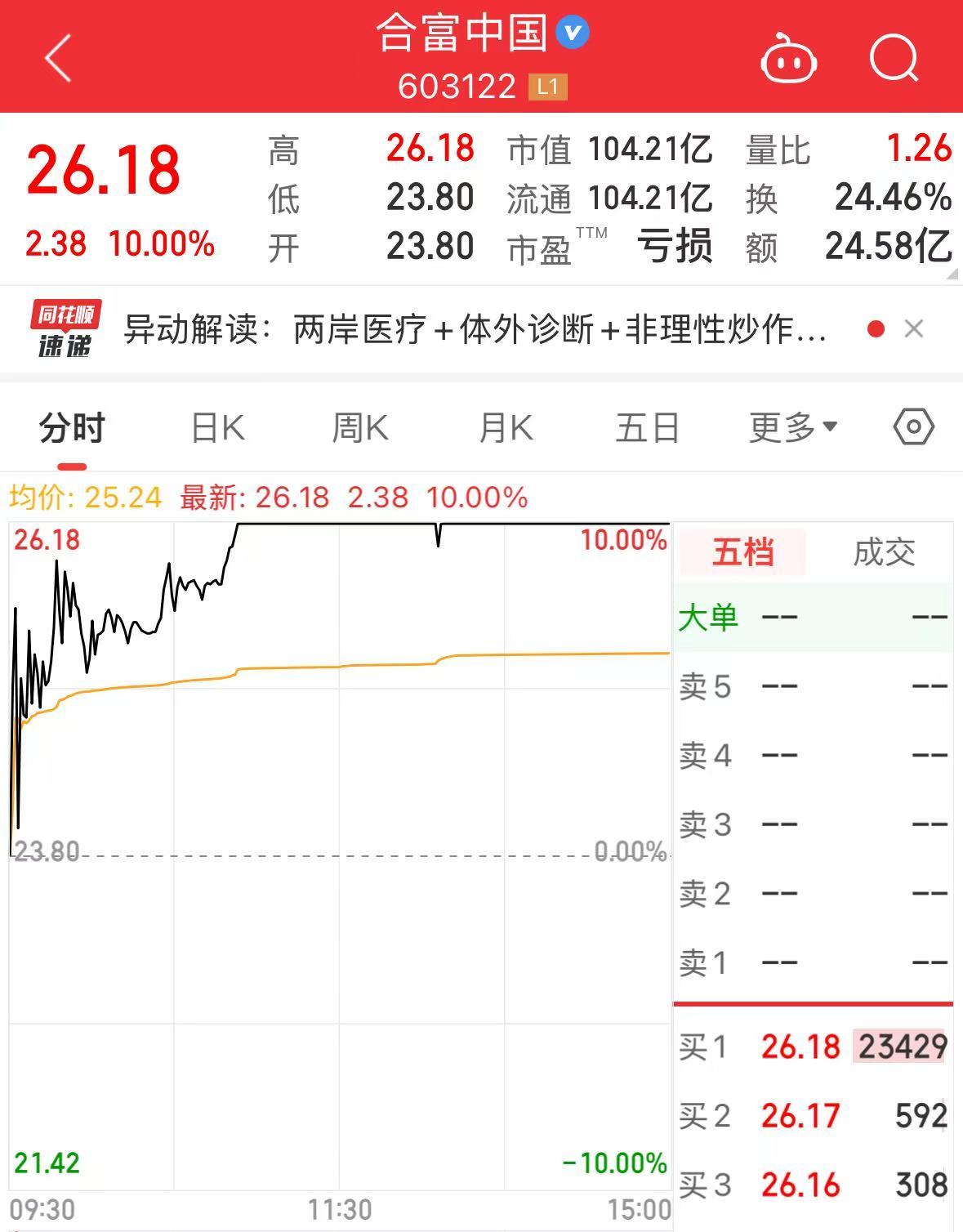Show the 五日 chart tab
Viewport: 963px width, 1232px height.
(648, 427)
